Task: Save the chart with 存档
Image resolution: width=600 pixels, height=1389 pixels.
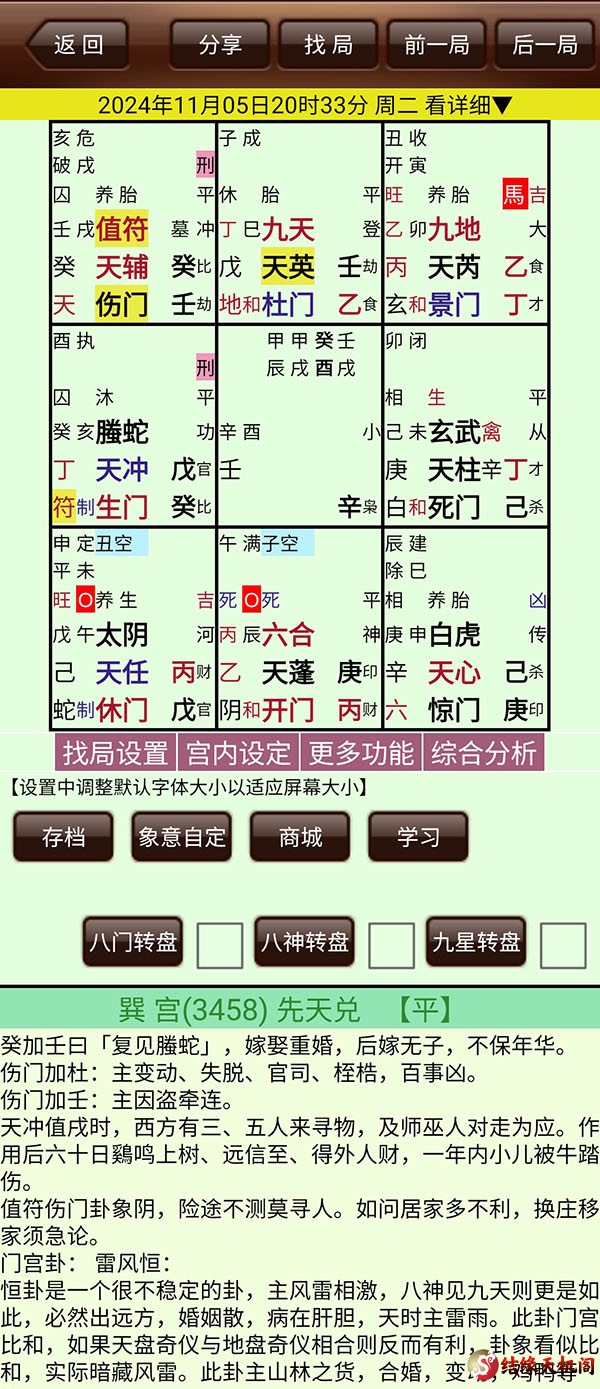Action: coord(63,837)
